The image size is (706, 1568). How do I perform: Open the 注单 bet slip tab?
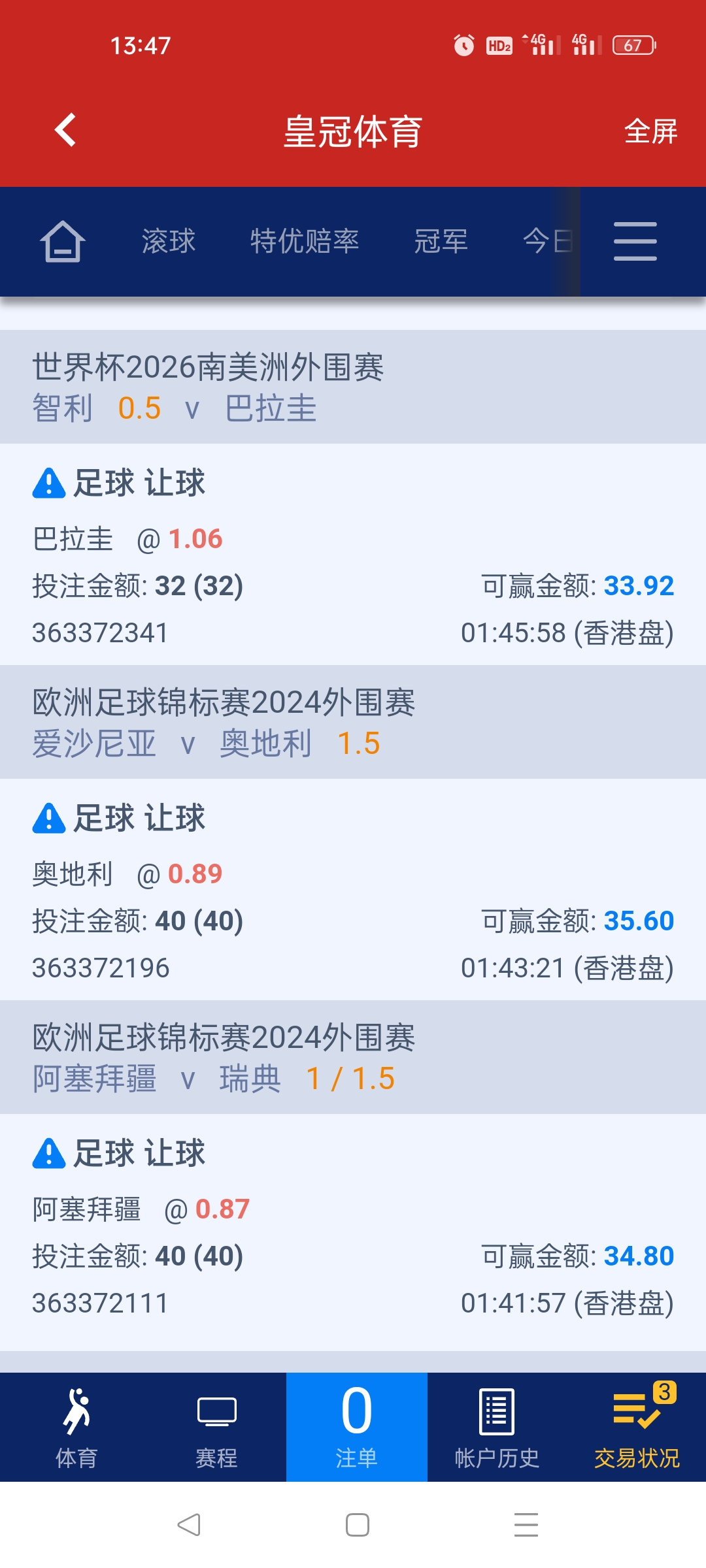click(356, 1428)
